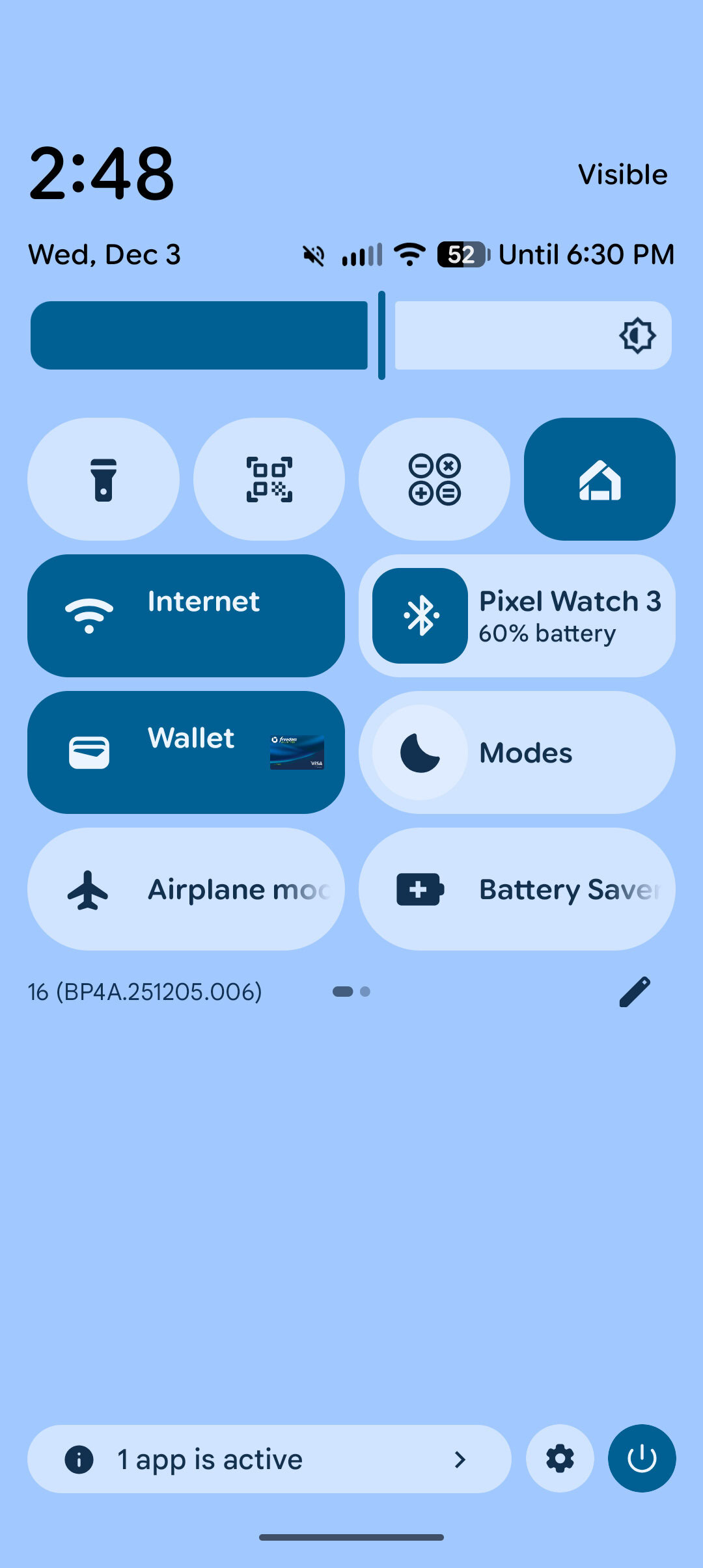Tap the Bluetooth icon on Pixel Watch 3 tile
Screen dimensions: 703x1568
pyautogui.click(x=419, y=615)
